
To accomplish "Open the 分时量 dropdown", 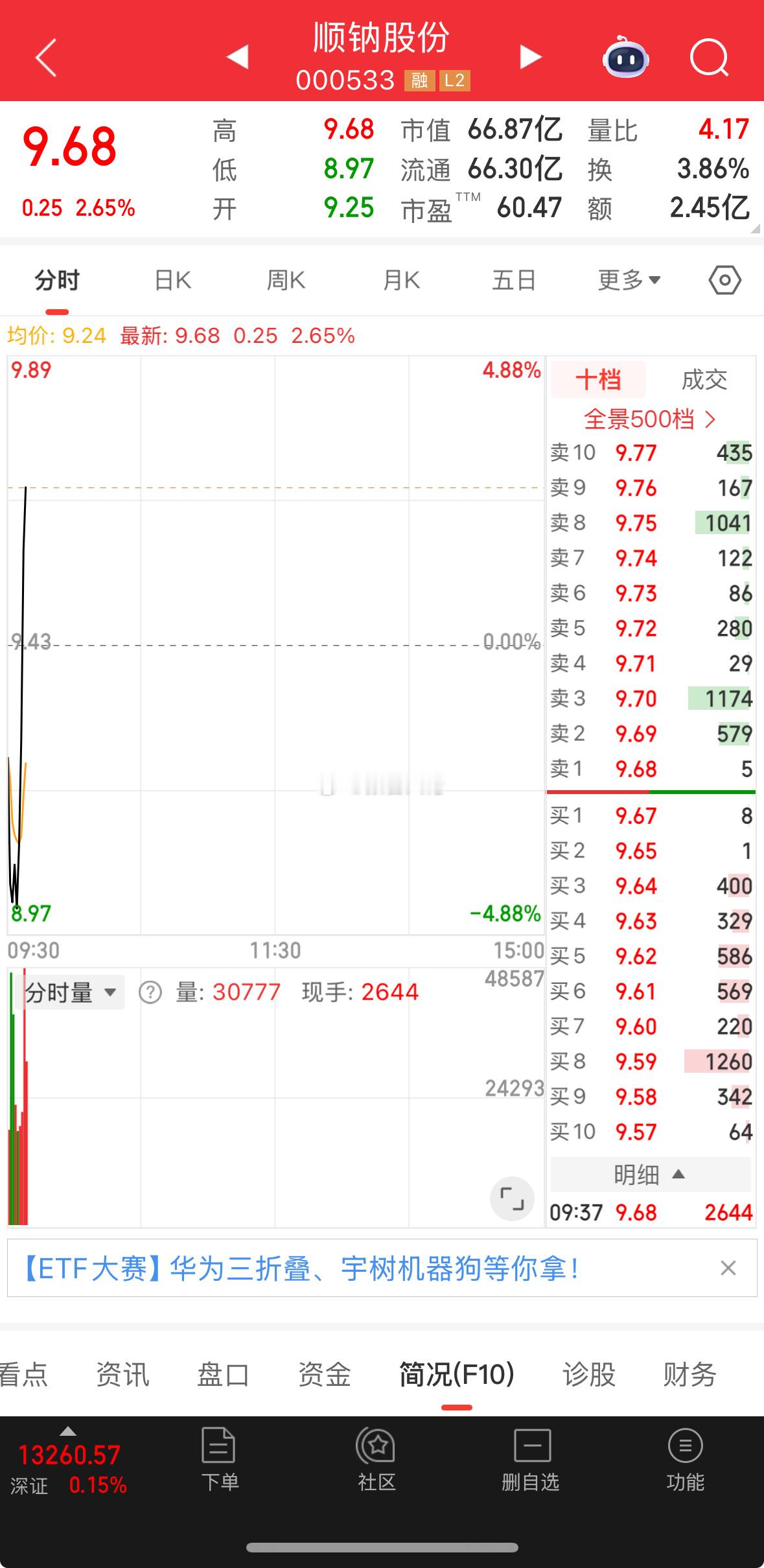I will (70, 991).
